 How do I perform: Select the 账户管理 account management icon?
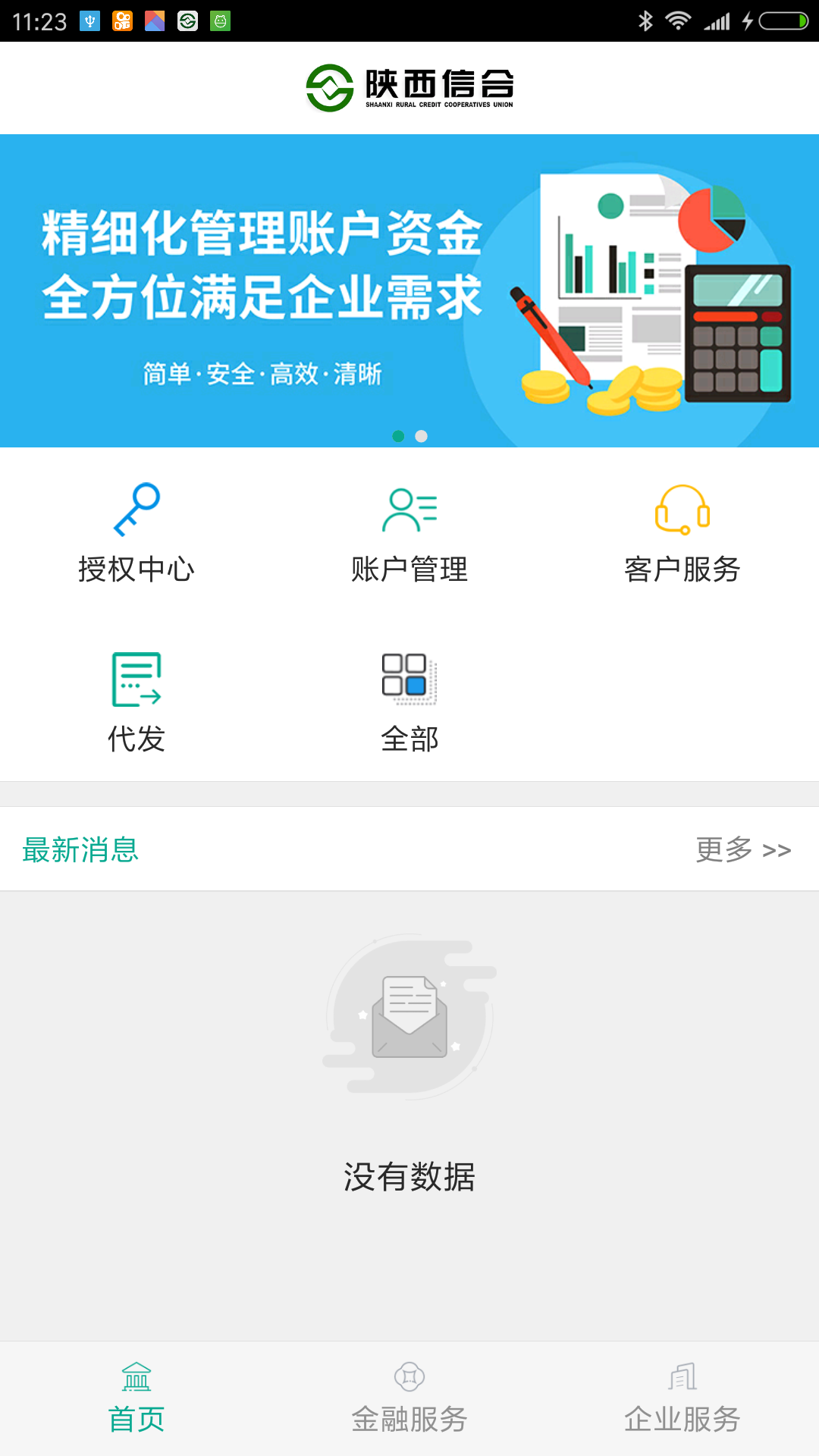[409, 531]
